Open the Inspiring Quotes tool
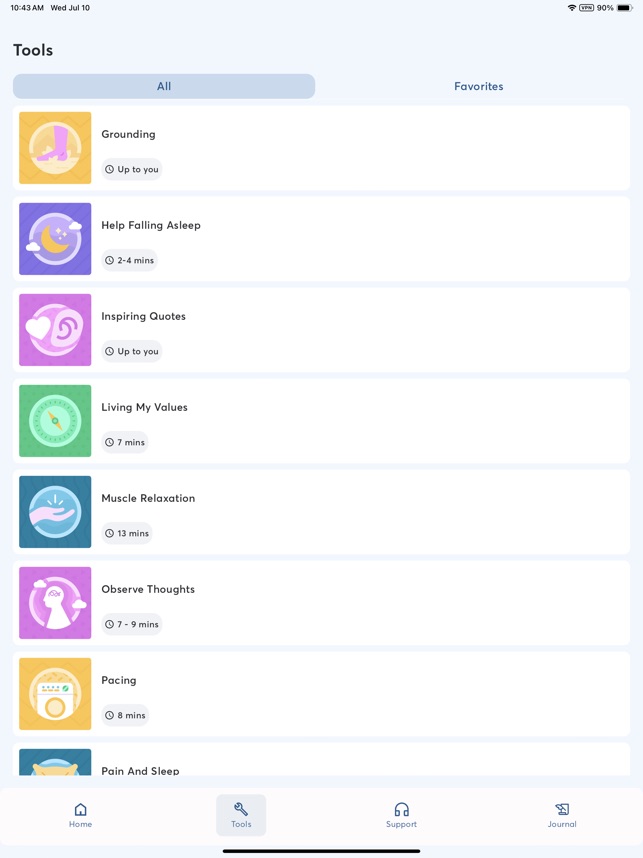Viewport: 643px width, 858px height. [321, 330]
